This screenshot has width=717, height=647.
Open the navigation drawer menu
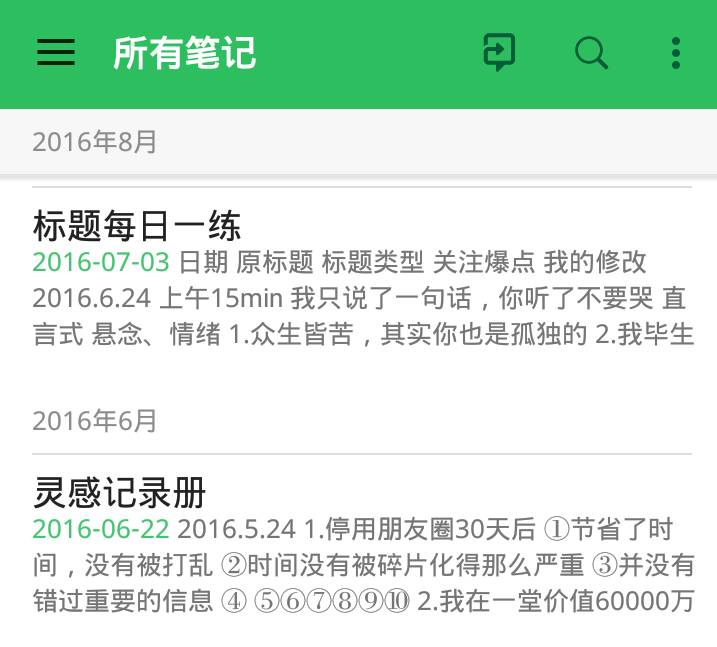pos(56,52)
